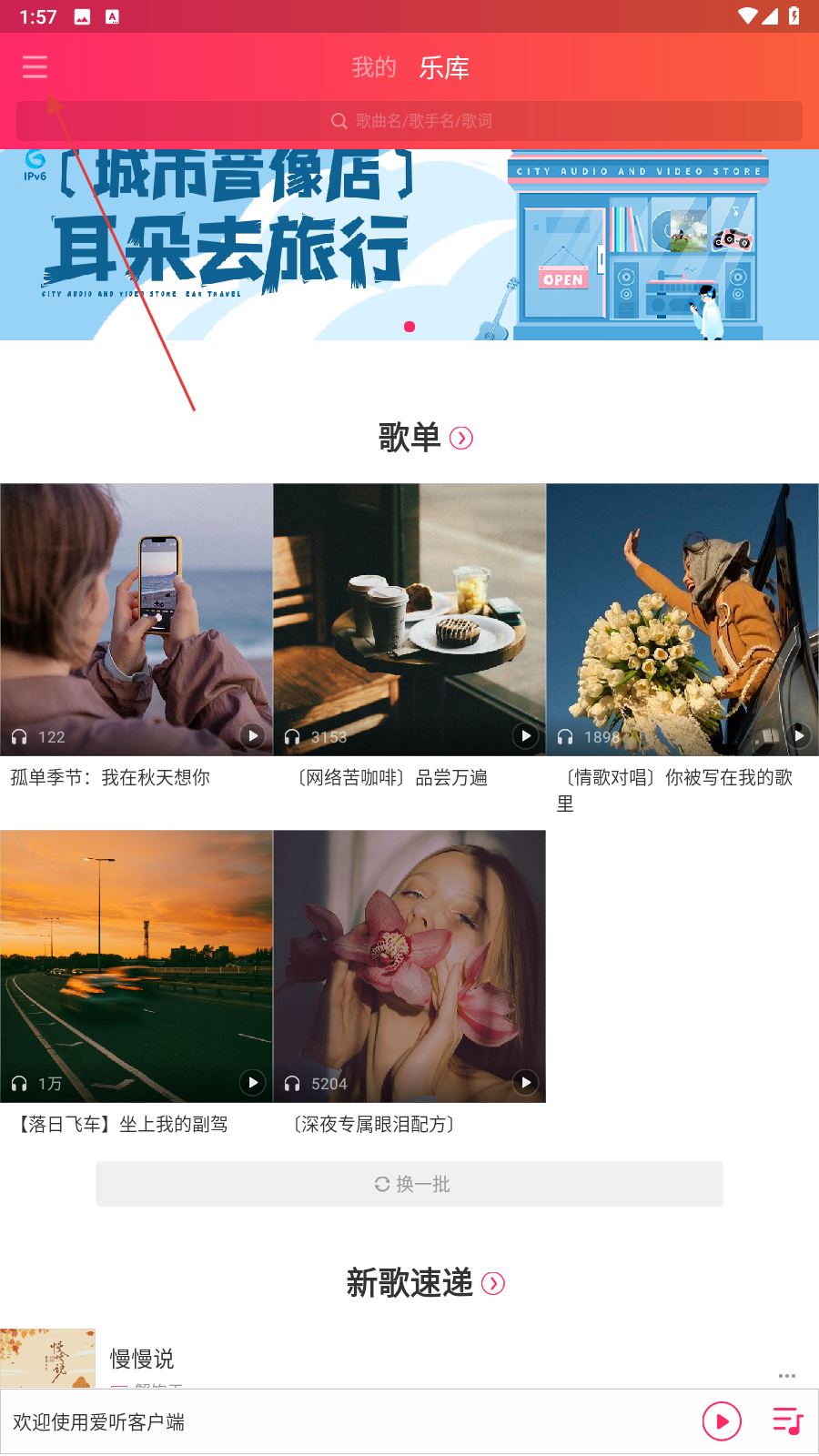Open playlist 〔情歌对唱〕你被写在我的歌里
The height and width of the screenshot is (1456, 819).
(x=682, y=619)
